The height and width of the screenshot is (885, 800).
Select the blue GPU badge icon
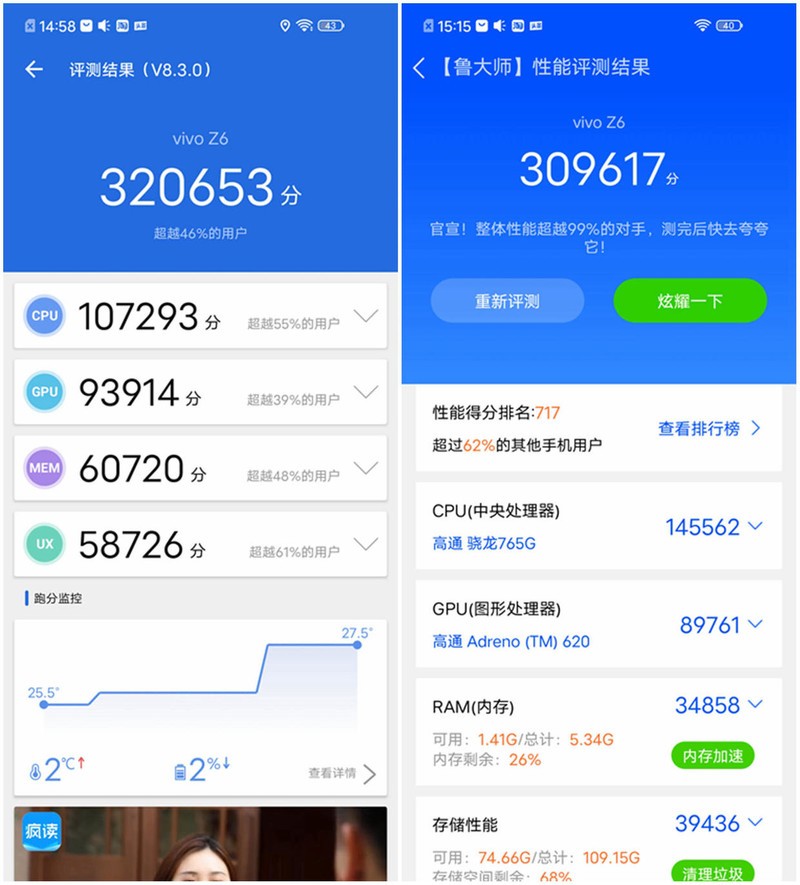click(x=44, y=392)
